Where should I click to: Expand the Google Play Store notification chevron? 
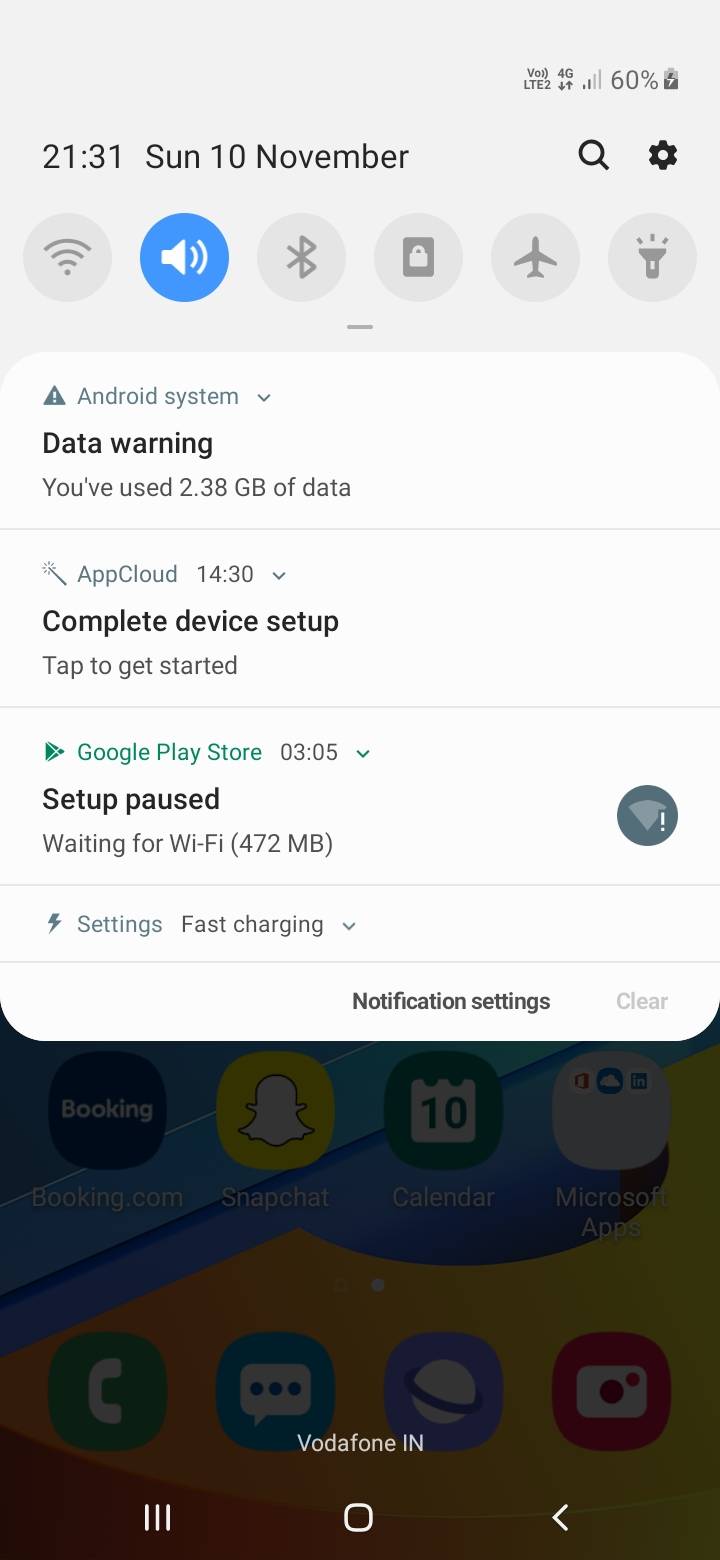coord(363,753)
